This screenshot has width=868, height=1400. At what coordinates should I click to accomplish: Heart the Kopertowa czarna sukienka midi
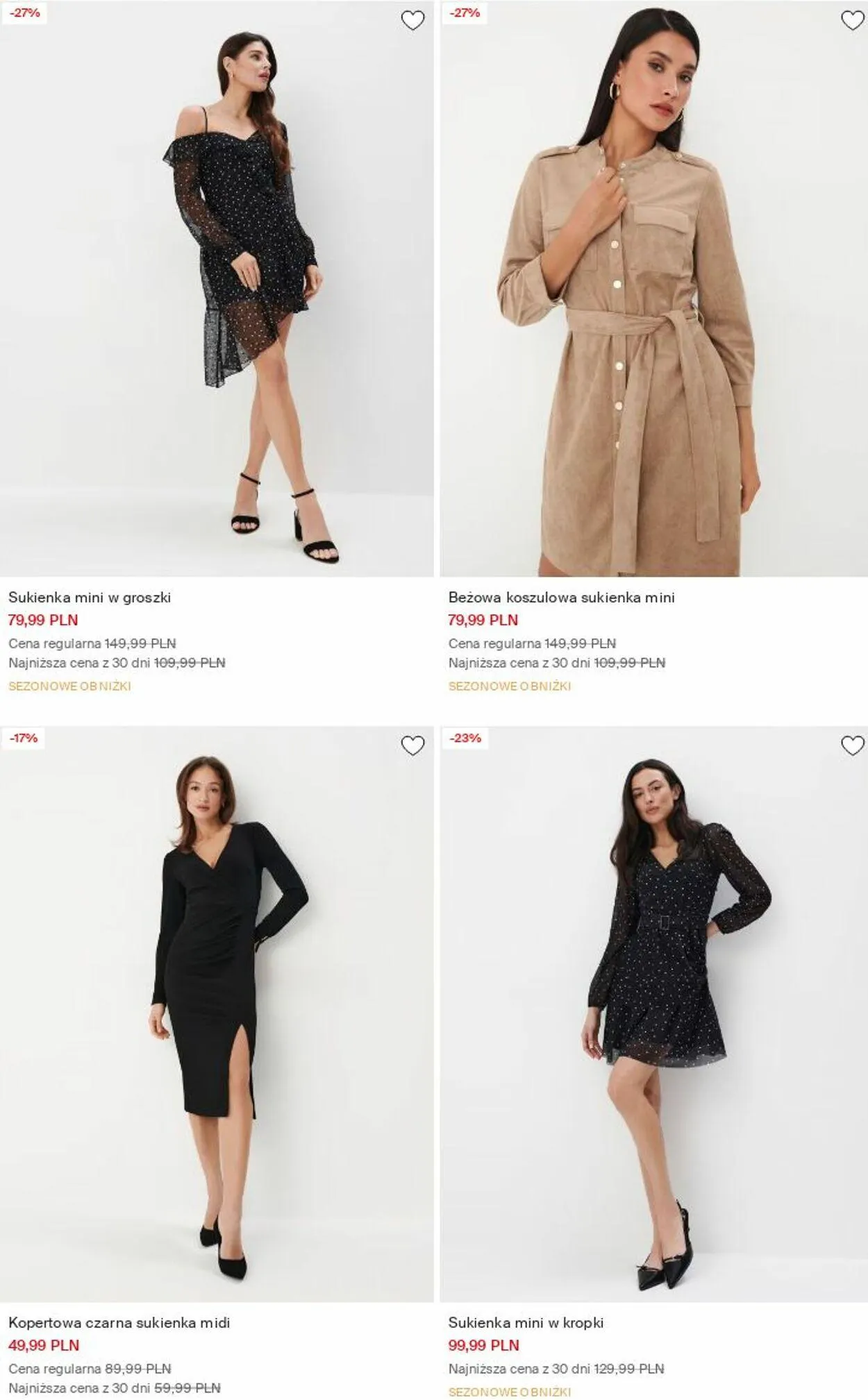(412, 746)
